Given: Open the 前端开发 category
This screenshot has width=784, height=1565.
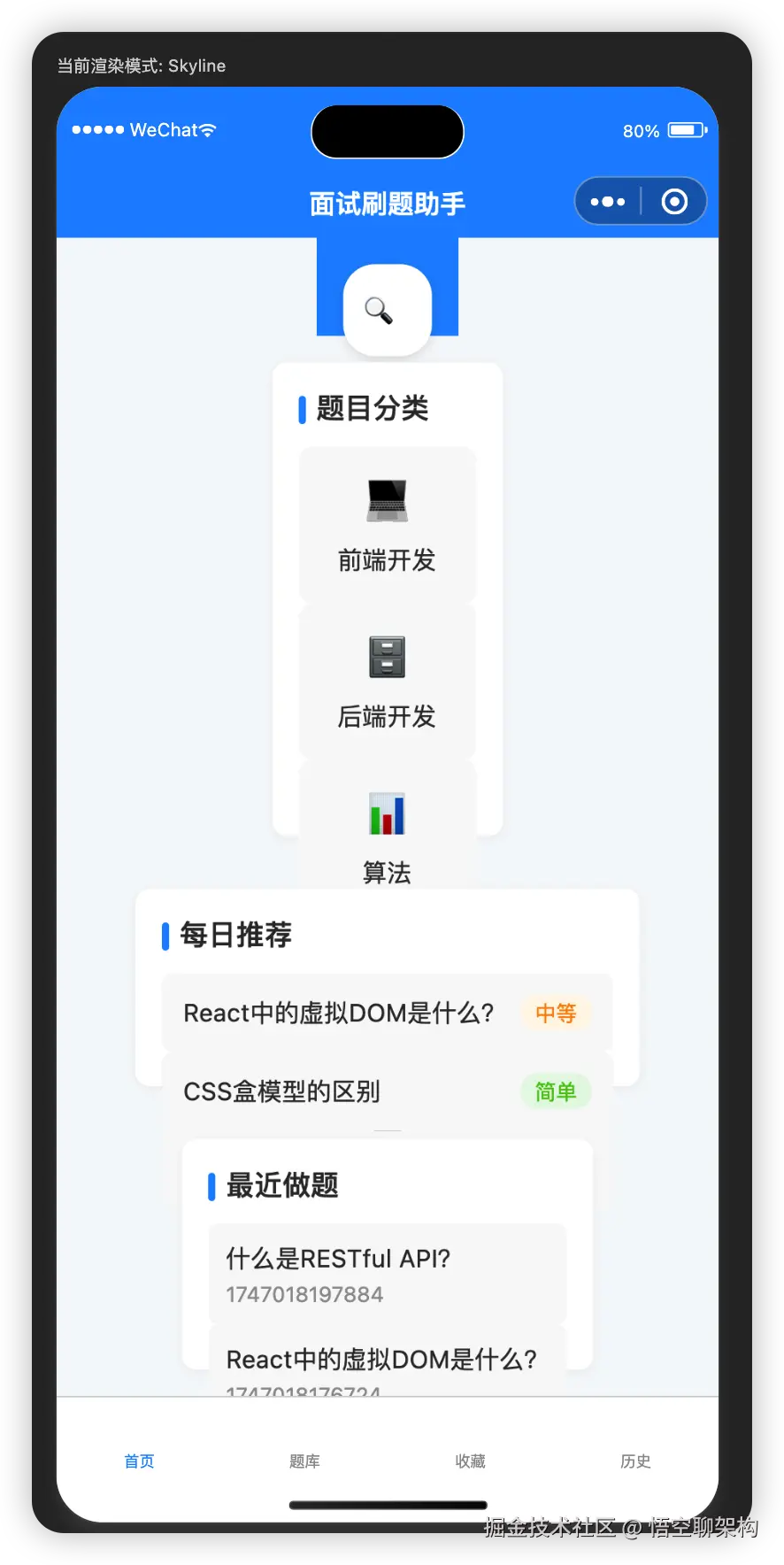Looking at the screenshot, I should coord(387,525).
